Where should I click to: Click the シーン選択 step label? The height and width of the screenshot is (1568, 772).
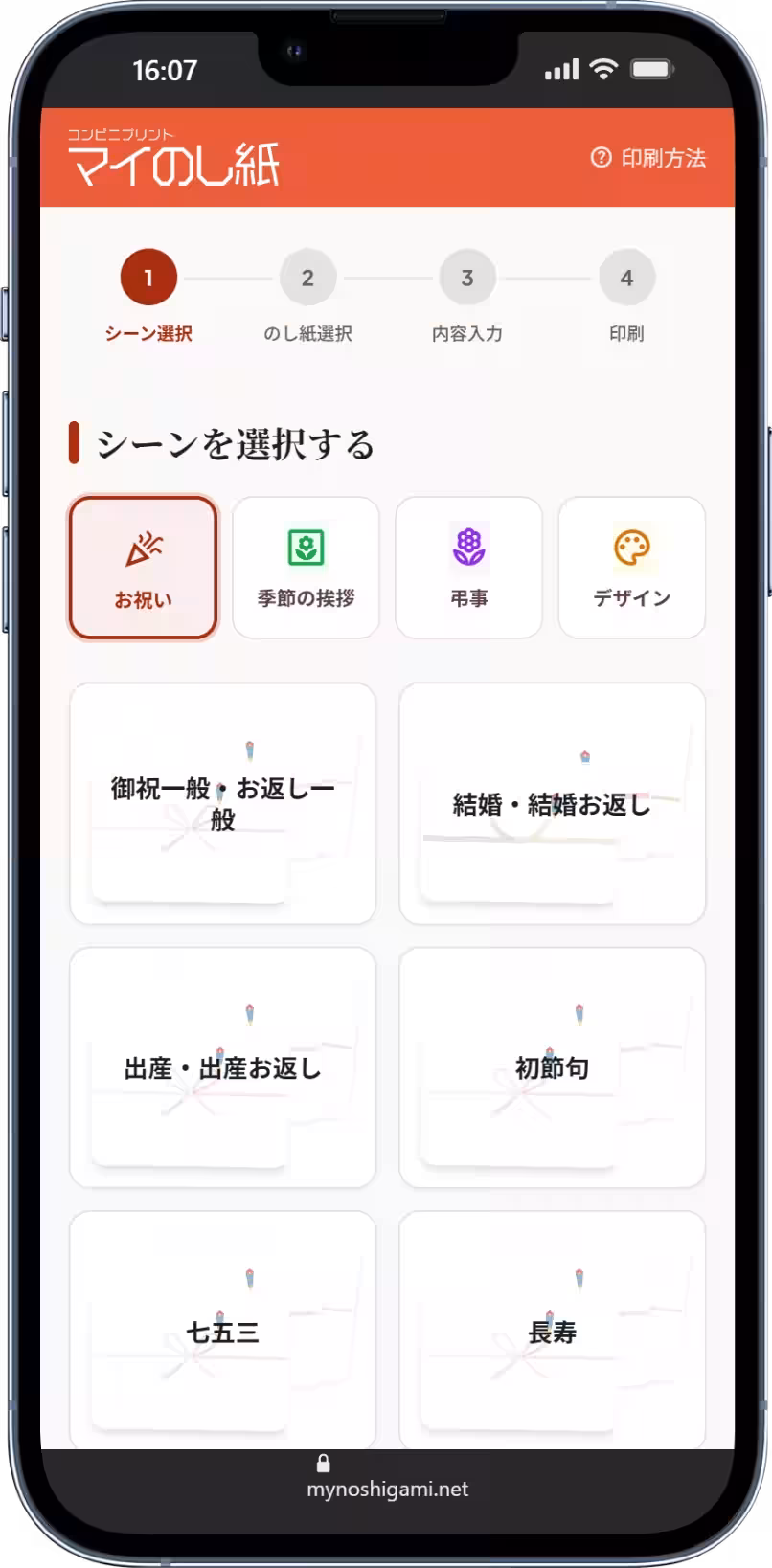(148, 333)
